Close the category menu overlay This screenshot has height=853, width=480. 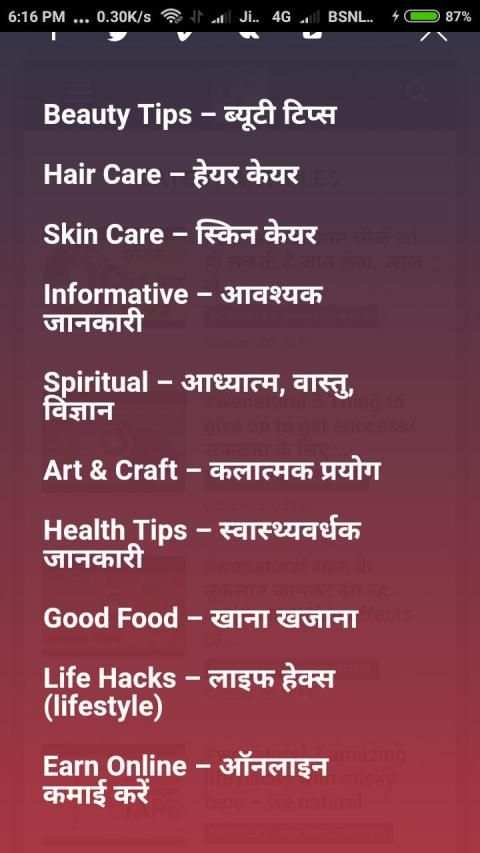[x=434, y=35]
